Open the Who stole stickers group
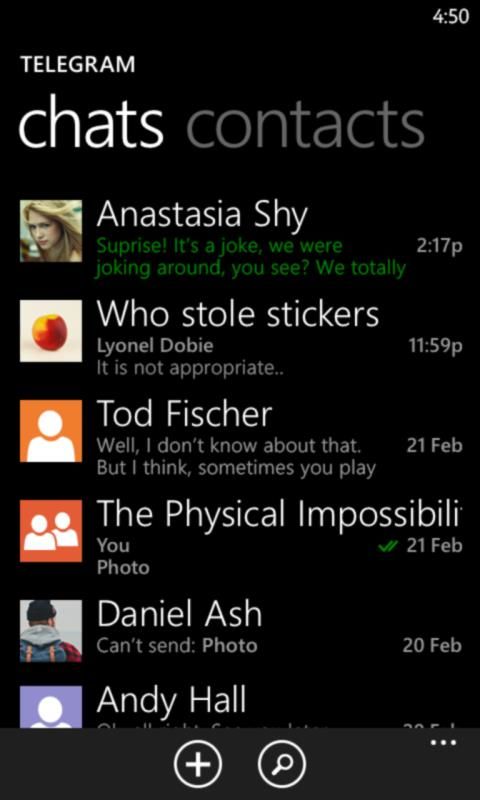The image size is (480, 800). [x=241, y=338]
